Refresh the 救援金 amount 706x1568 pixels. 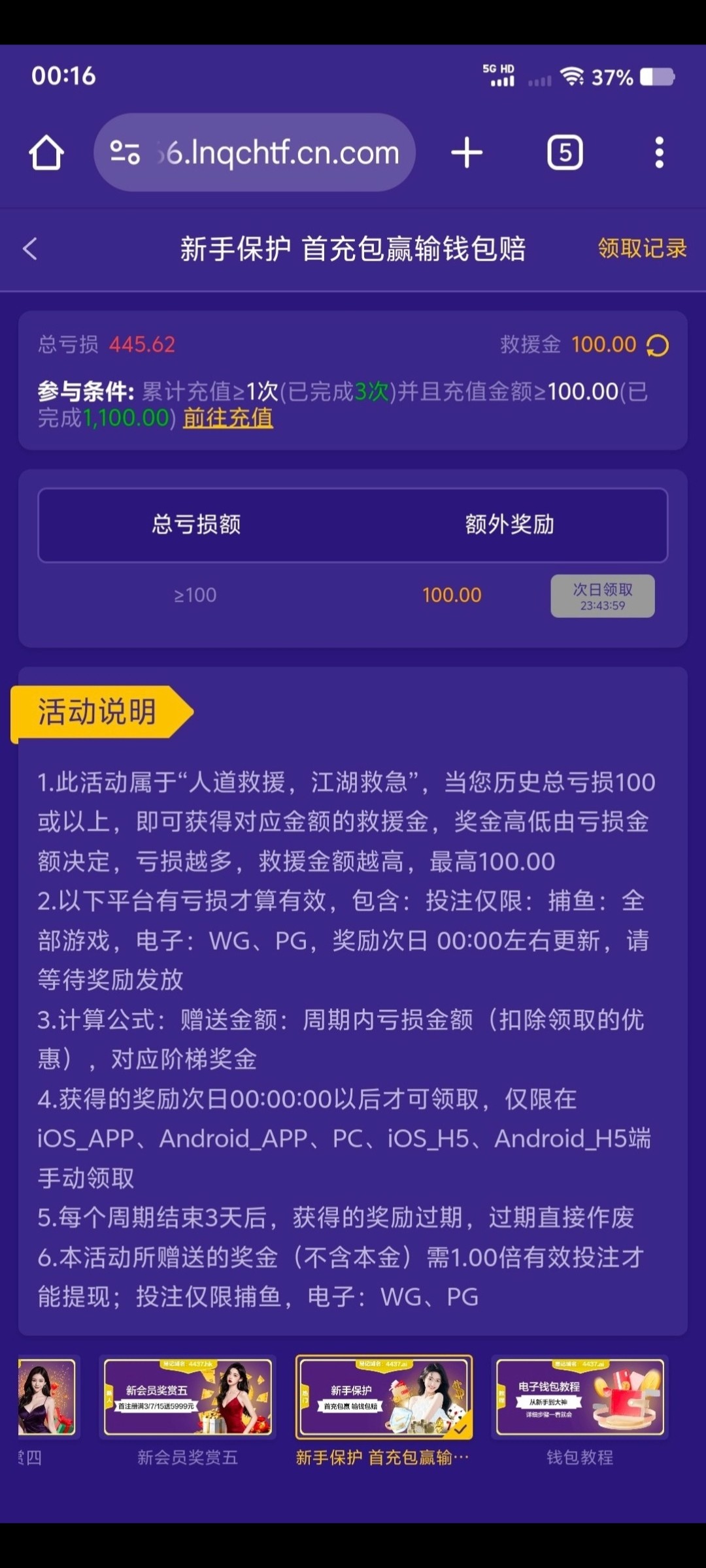click(x=658, y=345)
